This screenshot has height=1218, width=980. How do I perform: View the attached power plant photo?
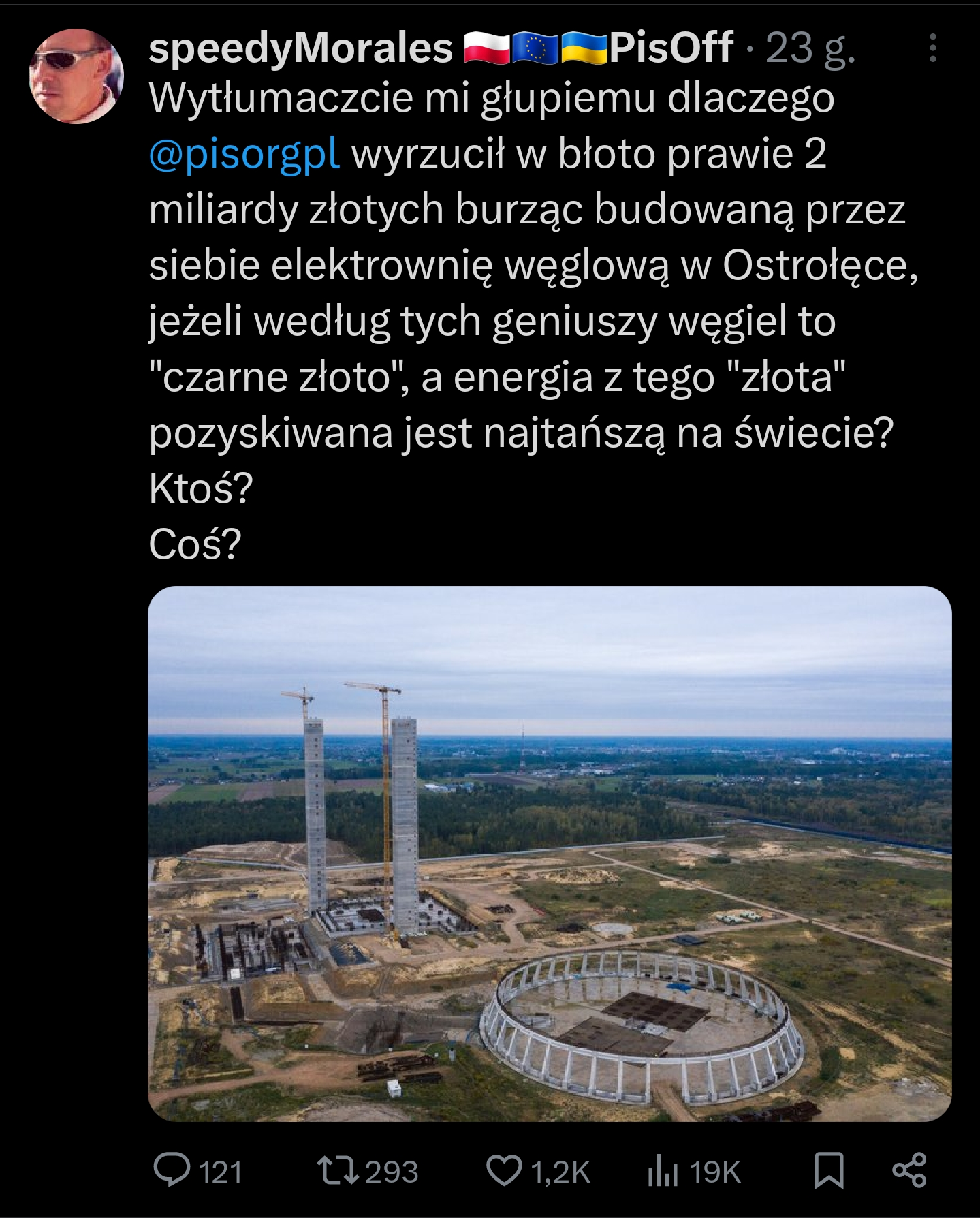pyautogui.click(x=549, y=854)
